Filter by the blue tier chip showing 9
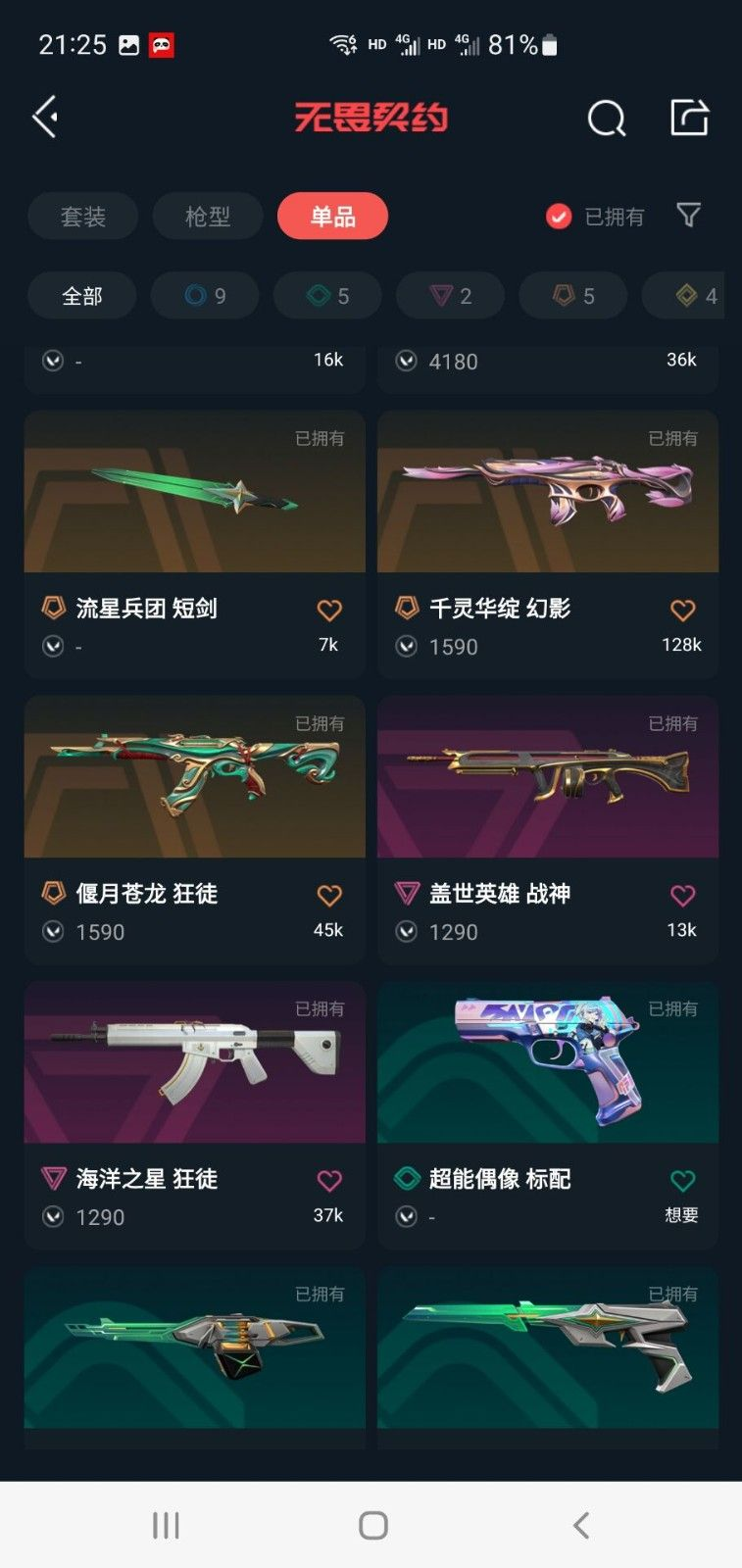 205,296
